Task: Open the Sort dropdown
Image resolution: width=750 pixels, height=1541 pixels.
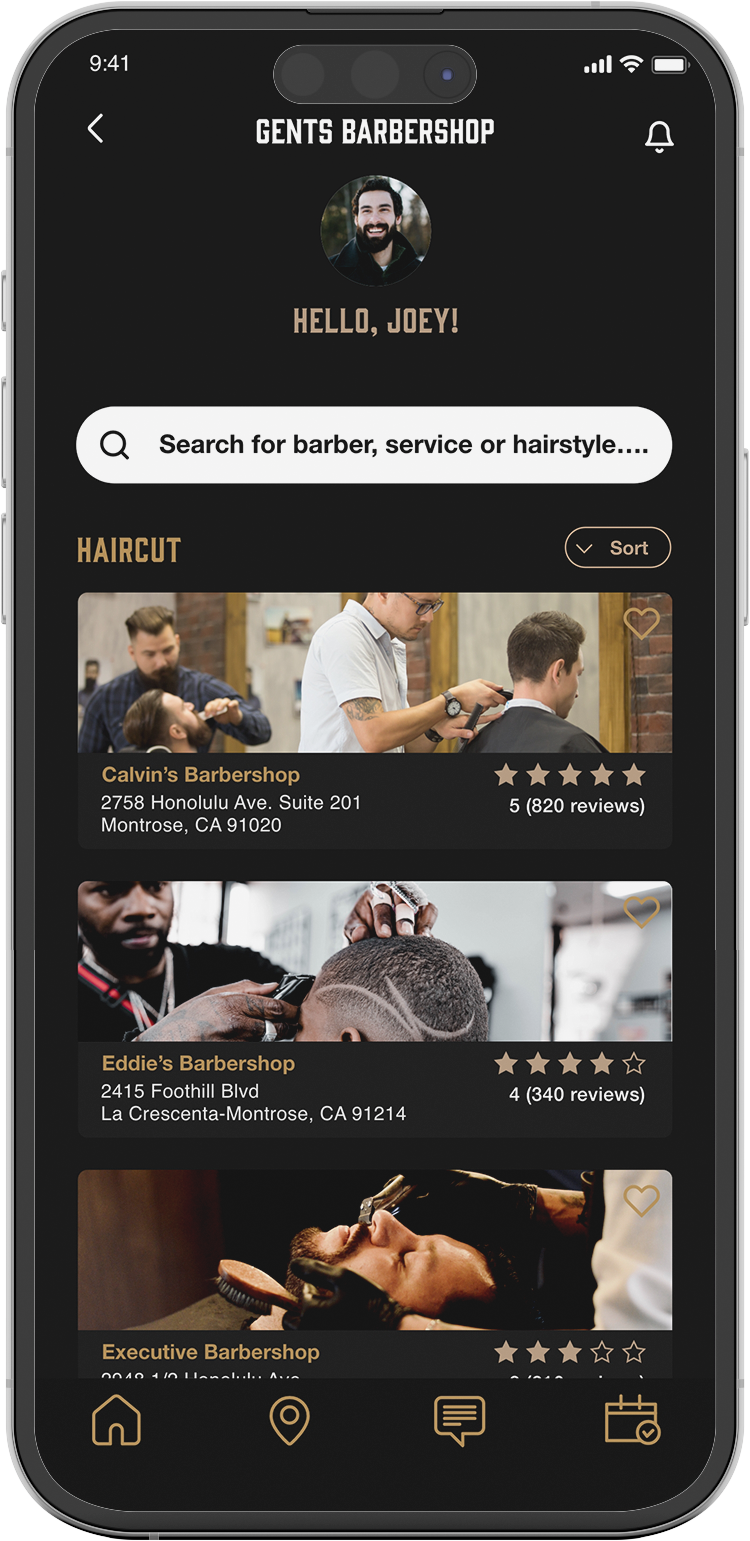Action: tap(617, 548)
